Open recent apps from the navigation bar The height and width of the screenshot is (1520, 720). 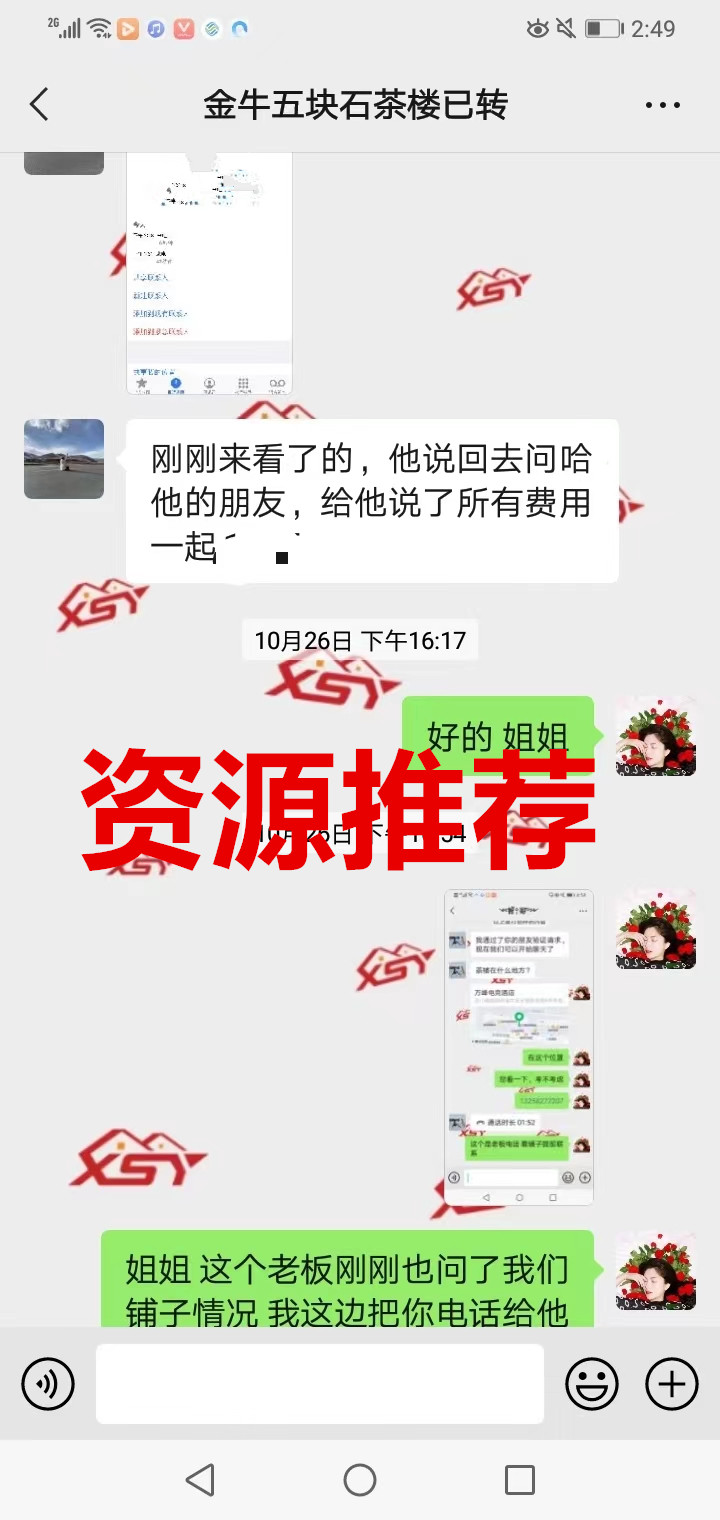click(x=519, y=1479)
